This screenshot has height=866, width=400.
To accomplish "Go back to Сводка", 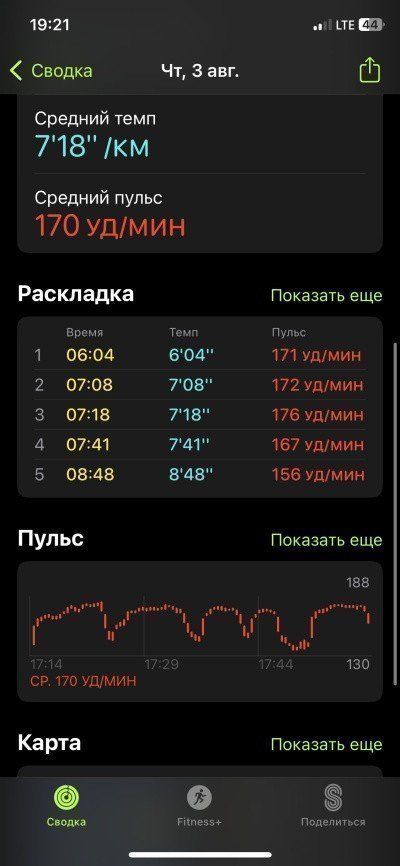I will (51, 71).
